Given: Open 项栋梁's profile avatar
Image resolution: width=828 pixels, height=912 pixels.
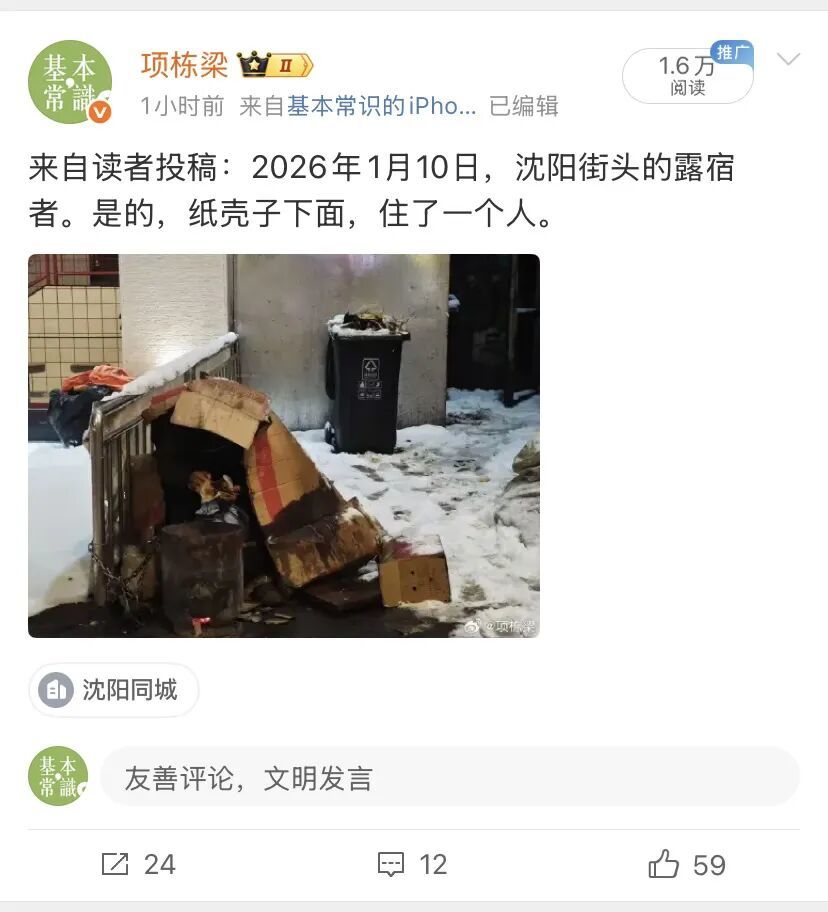Looking at the screenshot, I should (70, 82).
